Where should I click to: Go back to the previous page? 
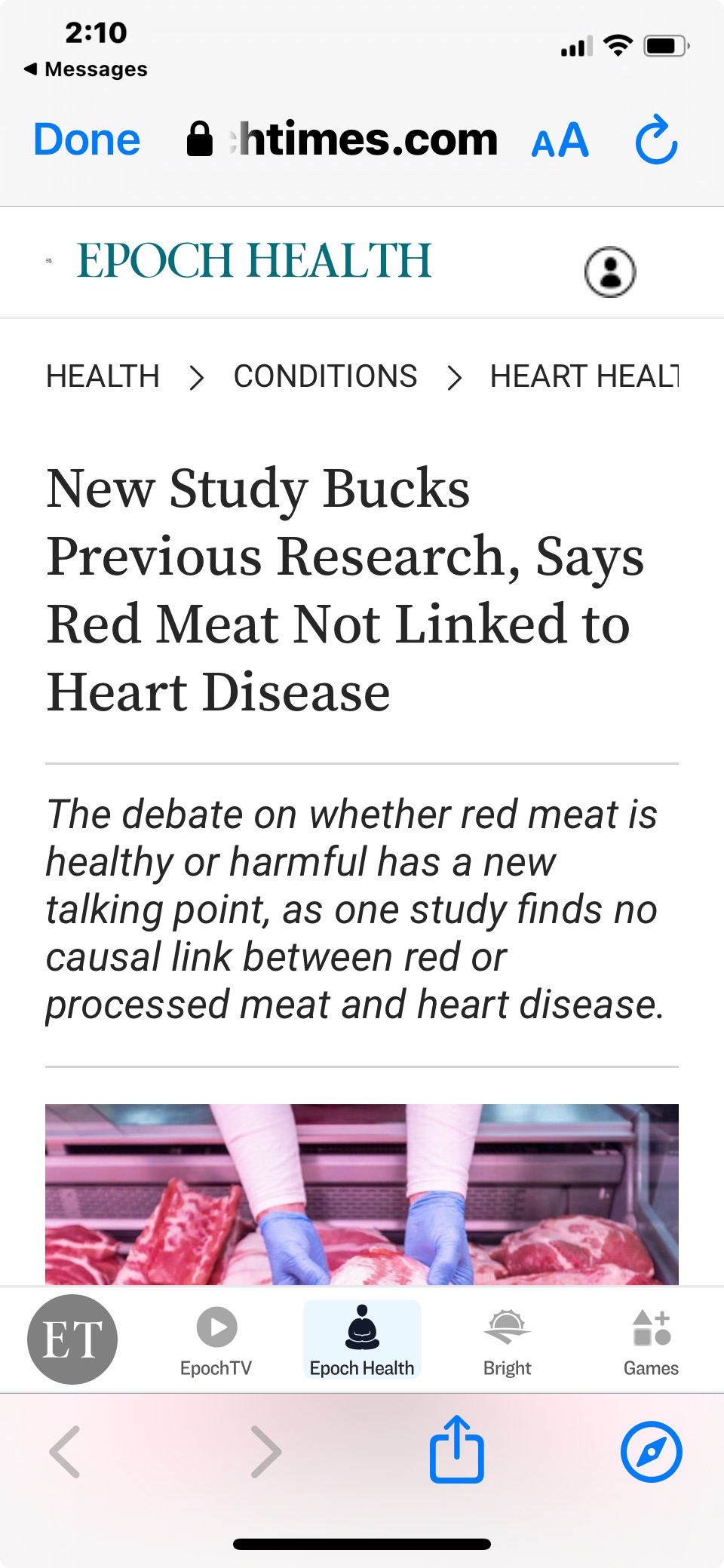pos(65,1451)
